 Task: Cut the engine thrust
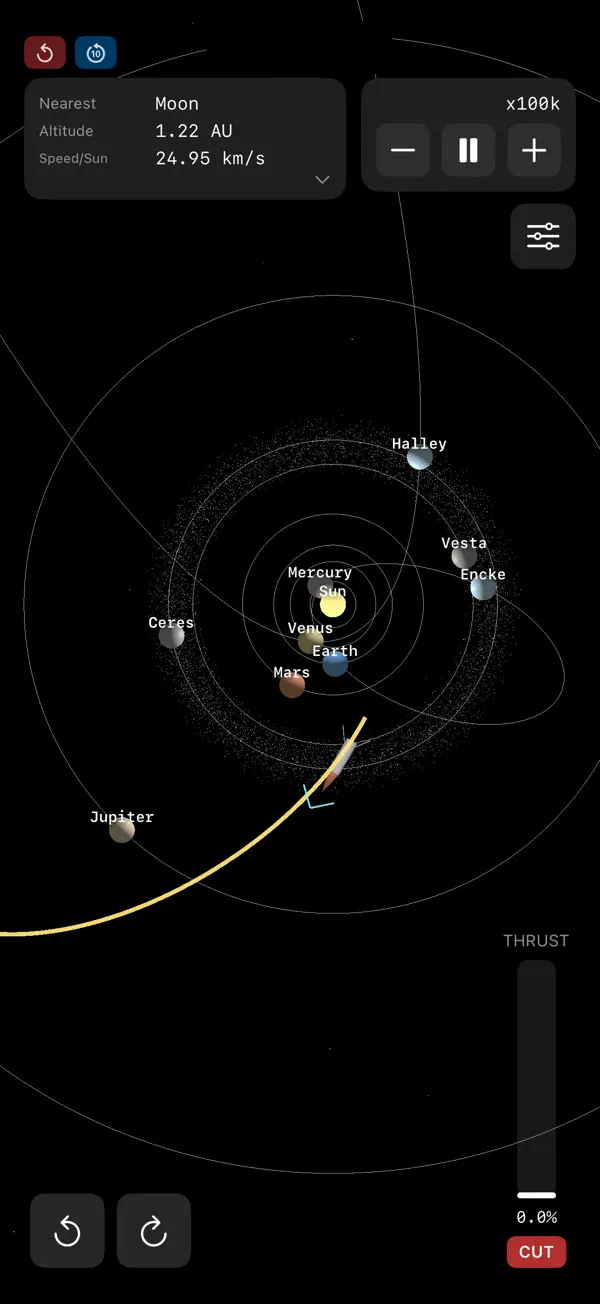point(536,1252)
